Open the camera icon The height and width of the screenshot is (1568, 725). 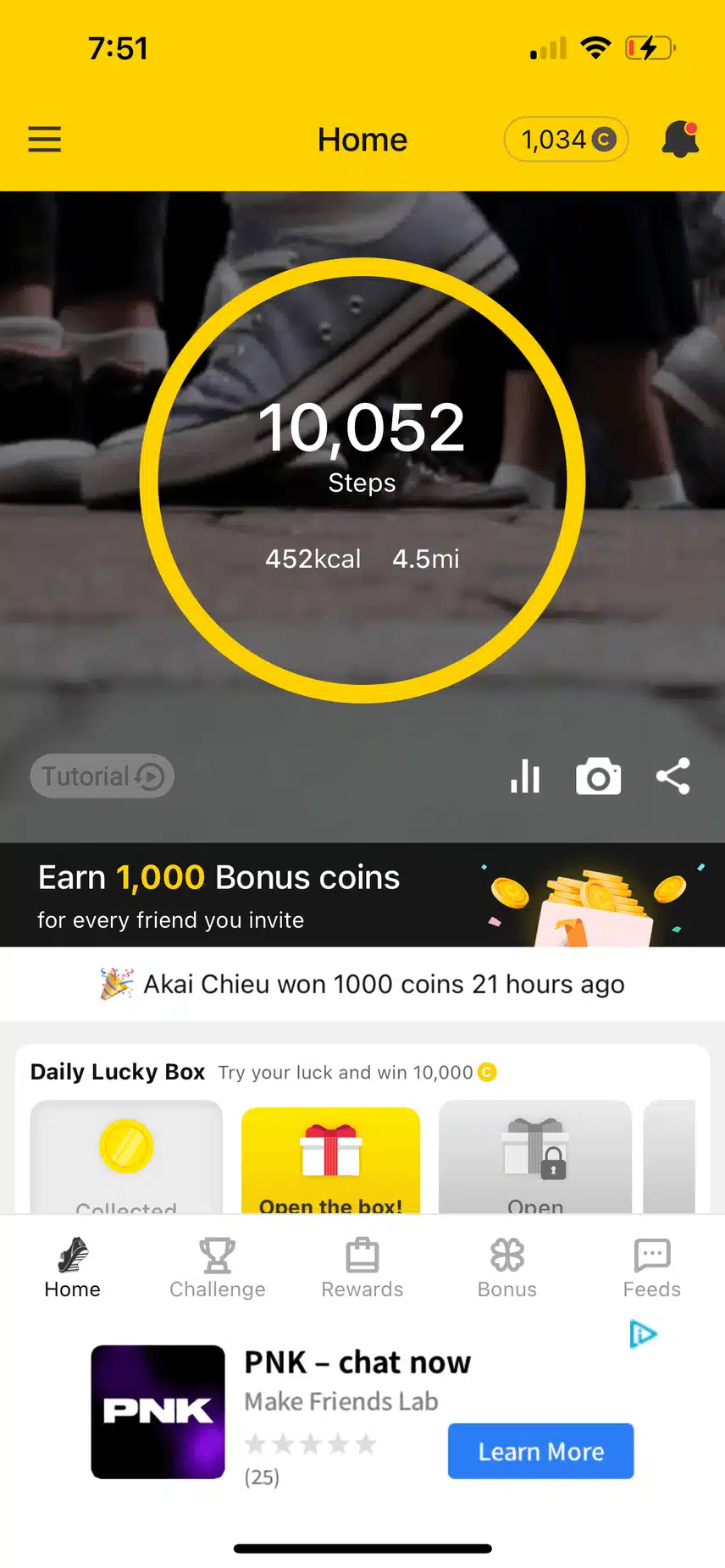[x=598, y=776]
